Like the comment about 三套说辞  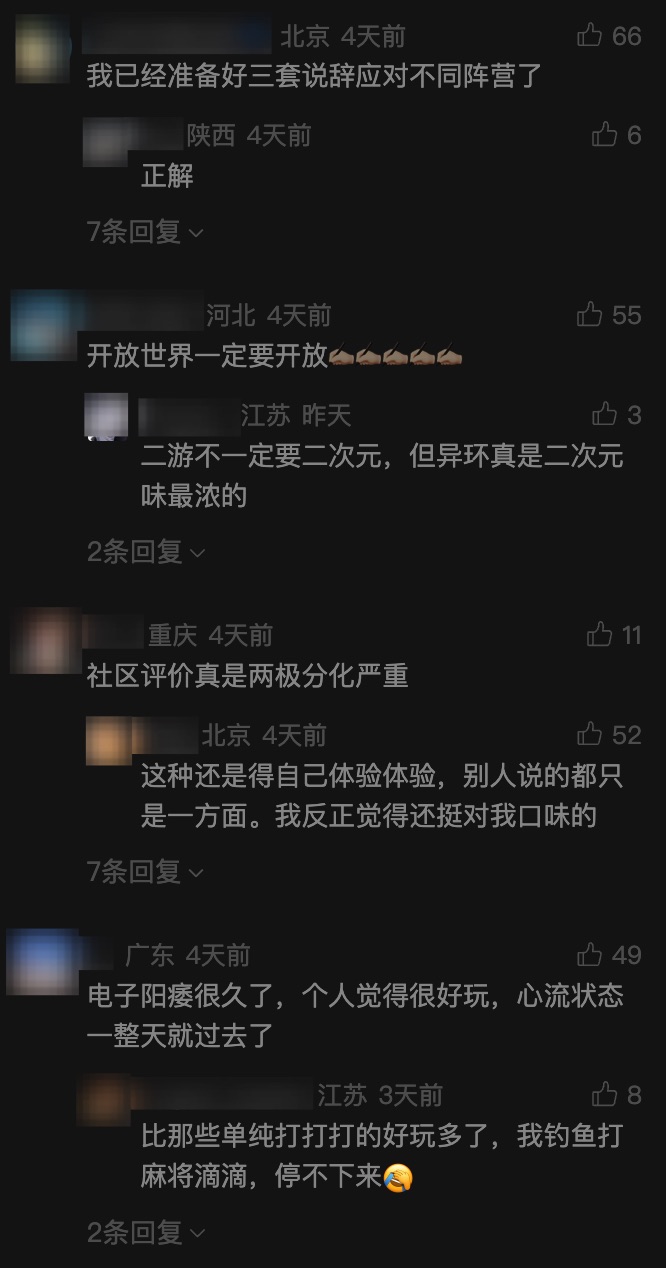[590, 37]
